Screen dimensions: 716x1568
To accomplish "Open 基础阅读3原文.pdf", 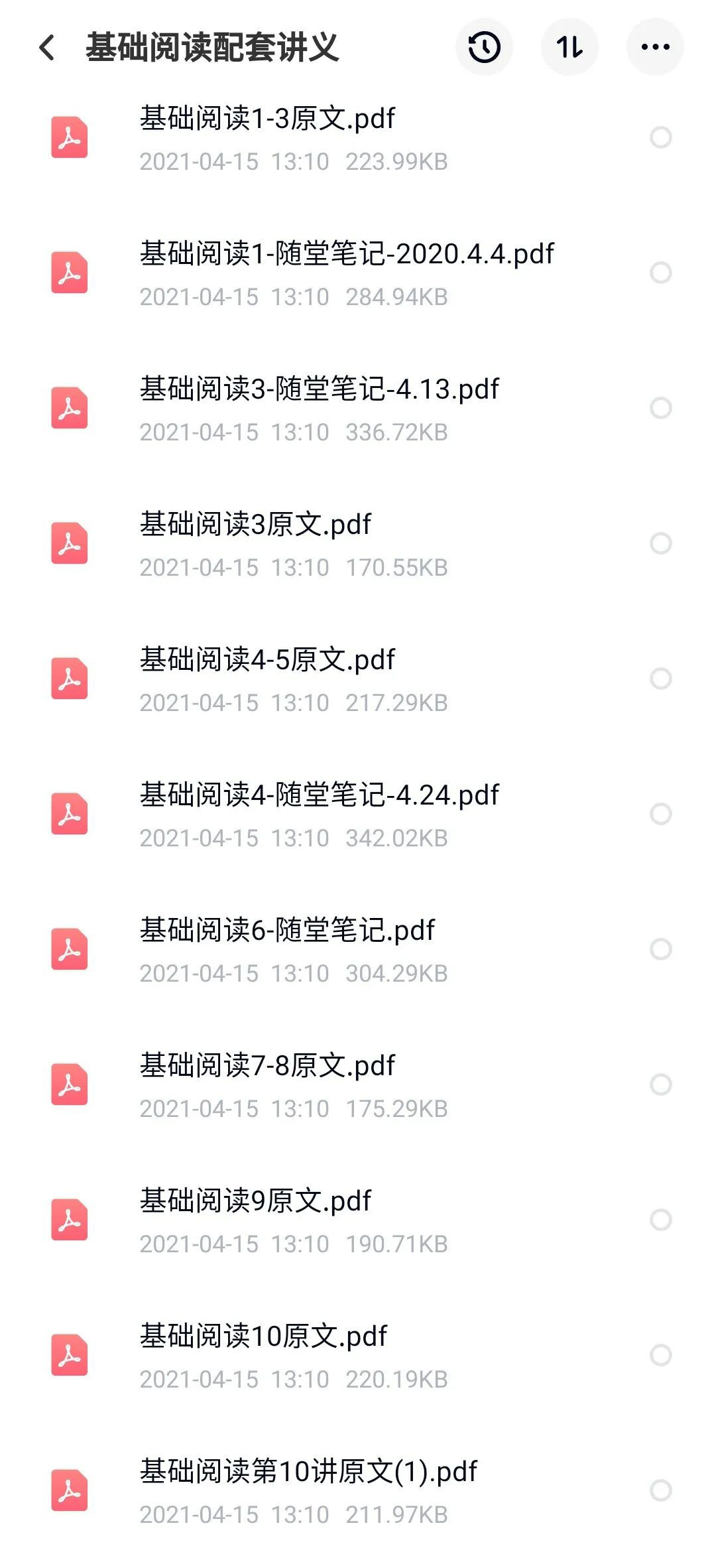I will pos(255,525).
